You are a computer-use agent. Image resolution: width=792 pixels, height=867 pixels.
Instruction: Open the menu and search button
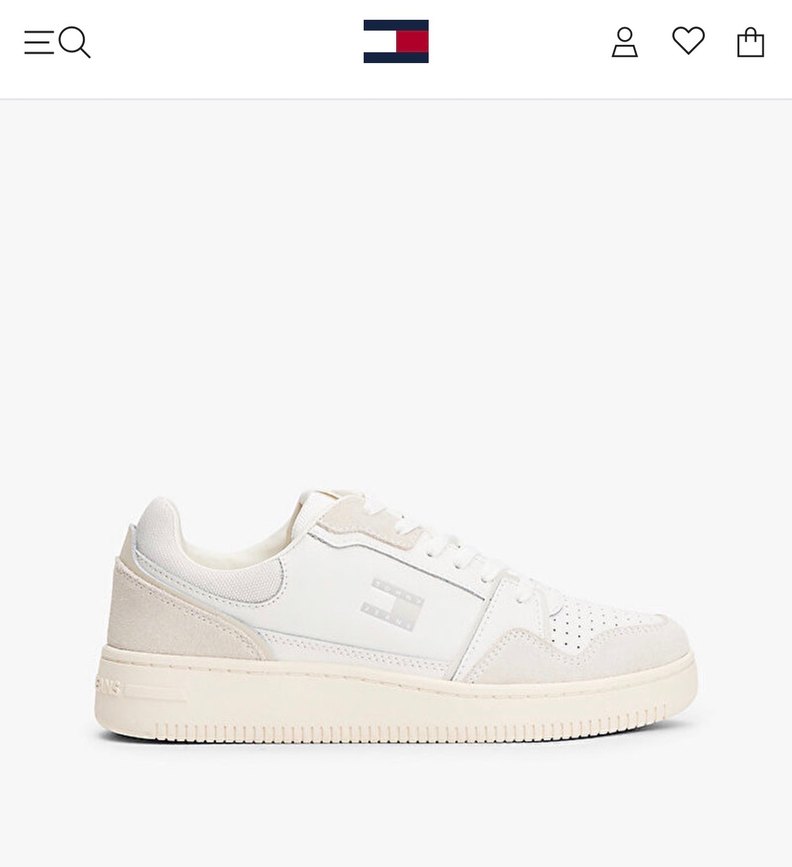pyautogui.click(x=57, y=42)
